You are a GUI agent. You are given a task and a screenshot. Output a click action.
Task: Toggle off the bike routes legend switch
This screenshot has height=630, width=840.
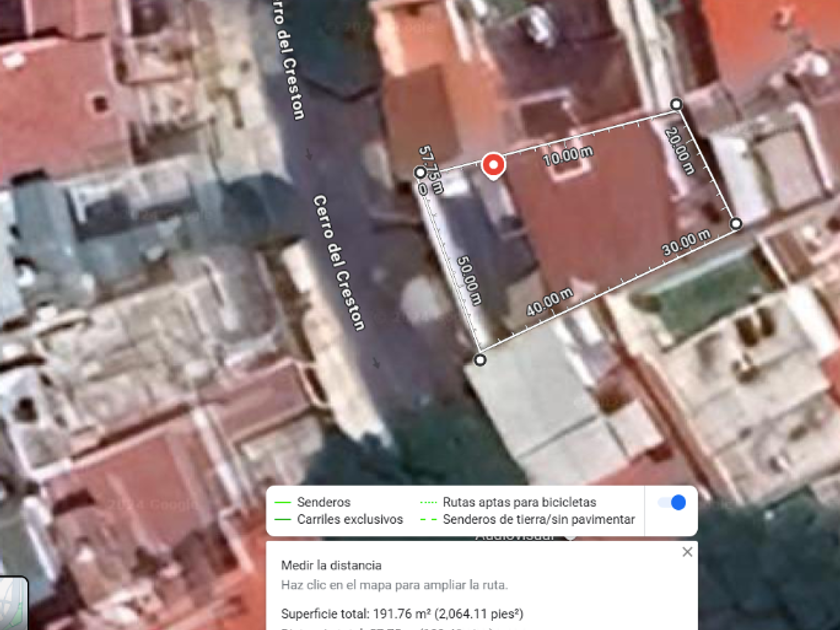(671, 502)
